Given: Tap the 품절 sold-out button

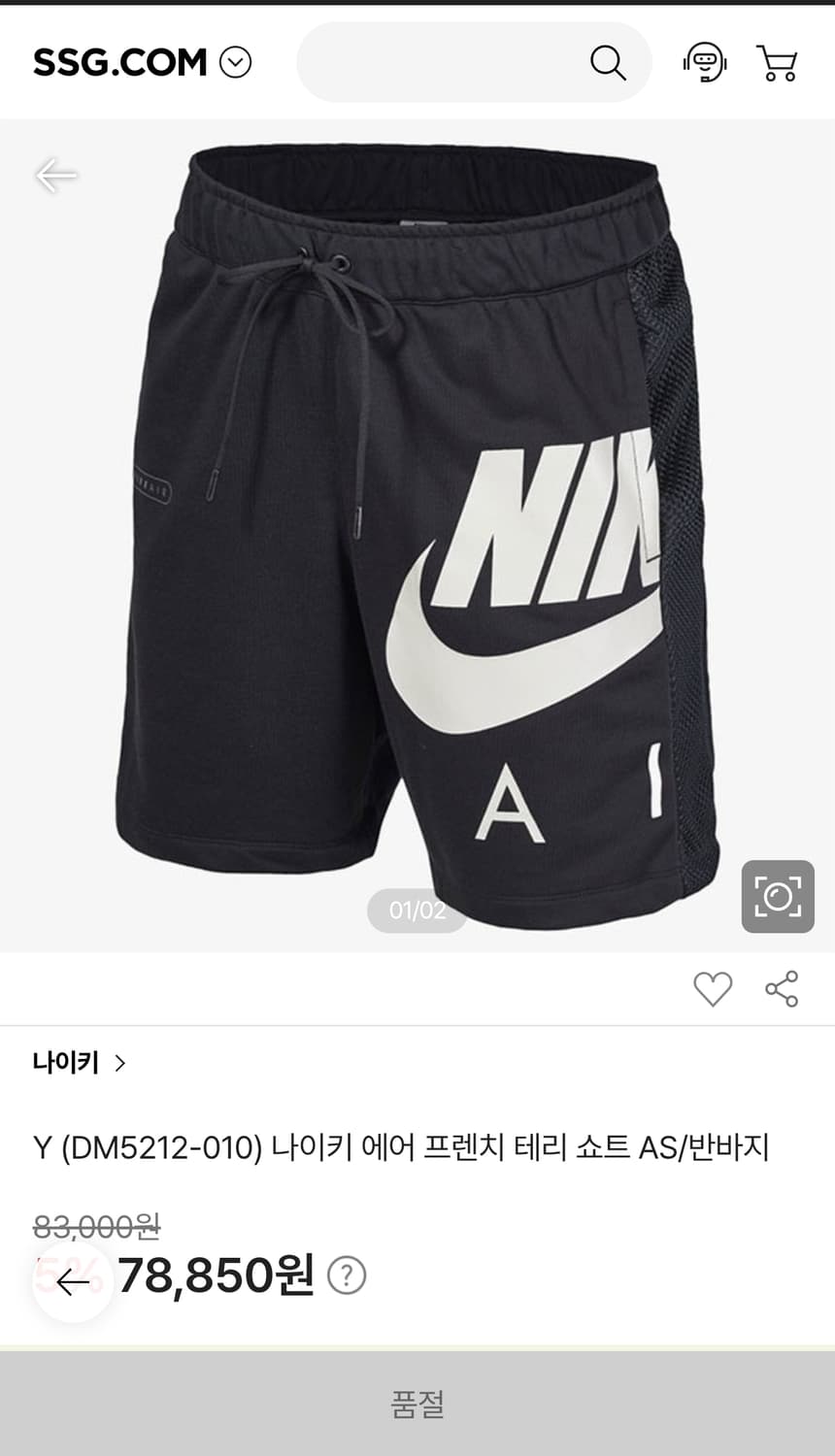Looking at the screenshot, I should point(417,1404).
